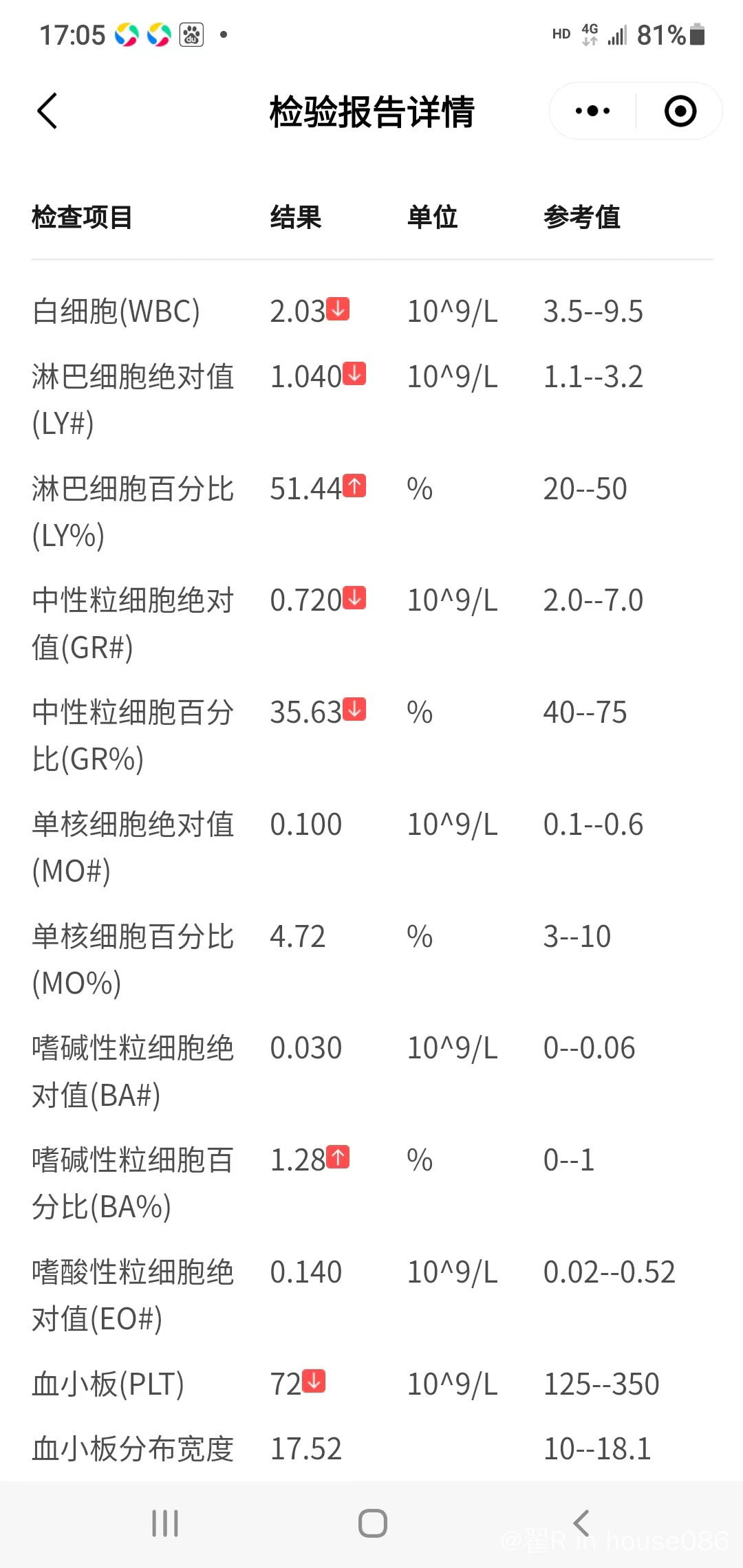Go back from the report details page
The width and height of the screenshot is (743, 1568).
(47, 111)
